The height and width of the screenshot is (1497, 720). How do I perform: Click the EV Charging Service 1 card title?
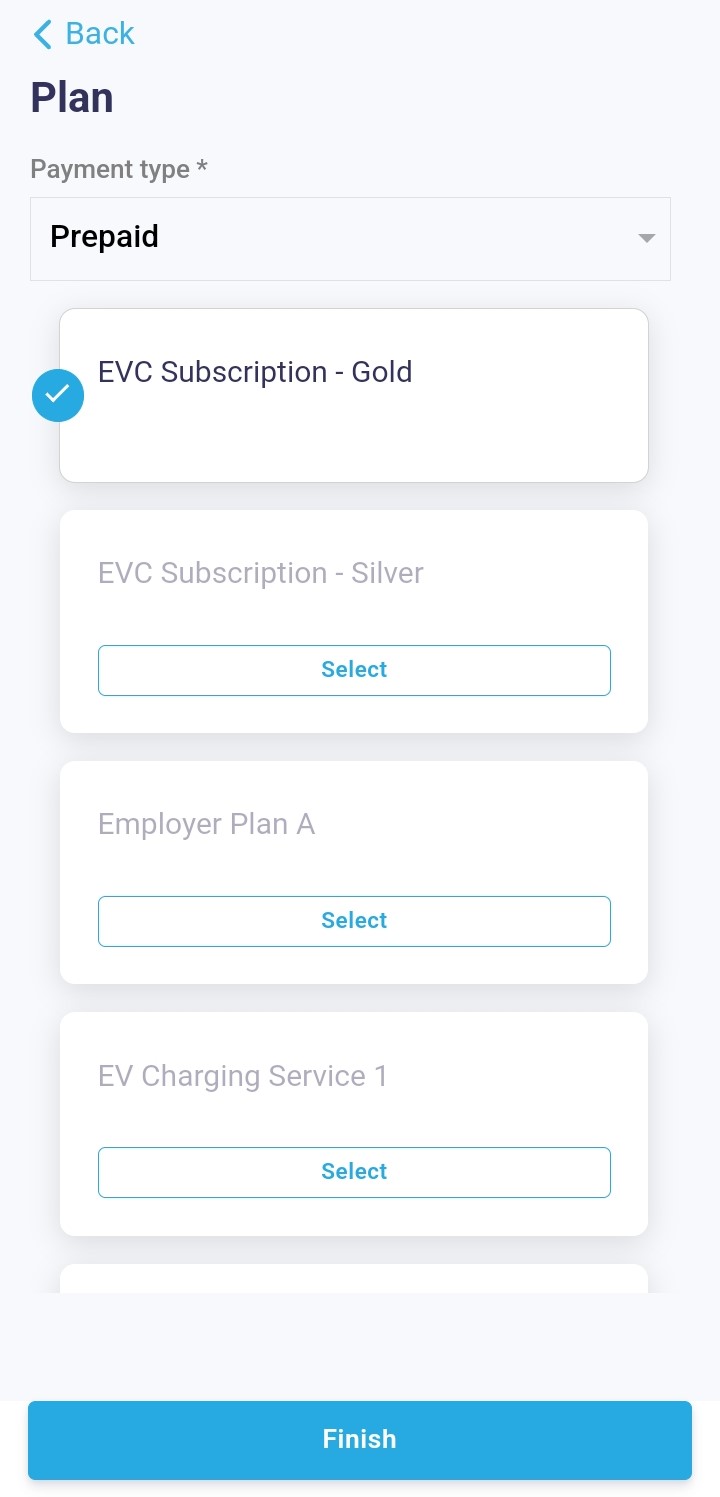point(243,1075)
